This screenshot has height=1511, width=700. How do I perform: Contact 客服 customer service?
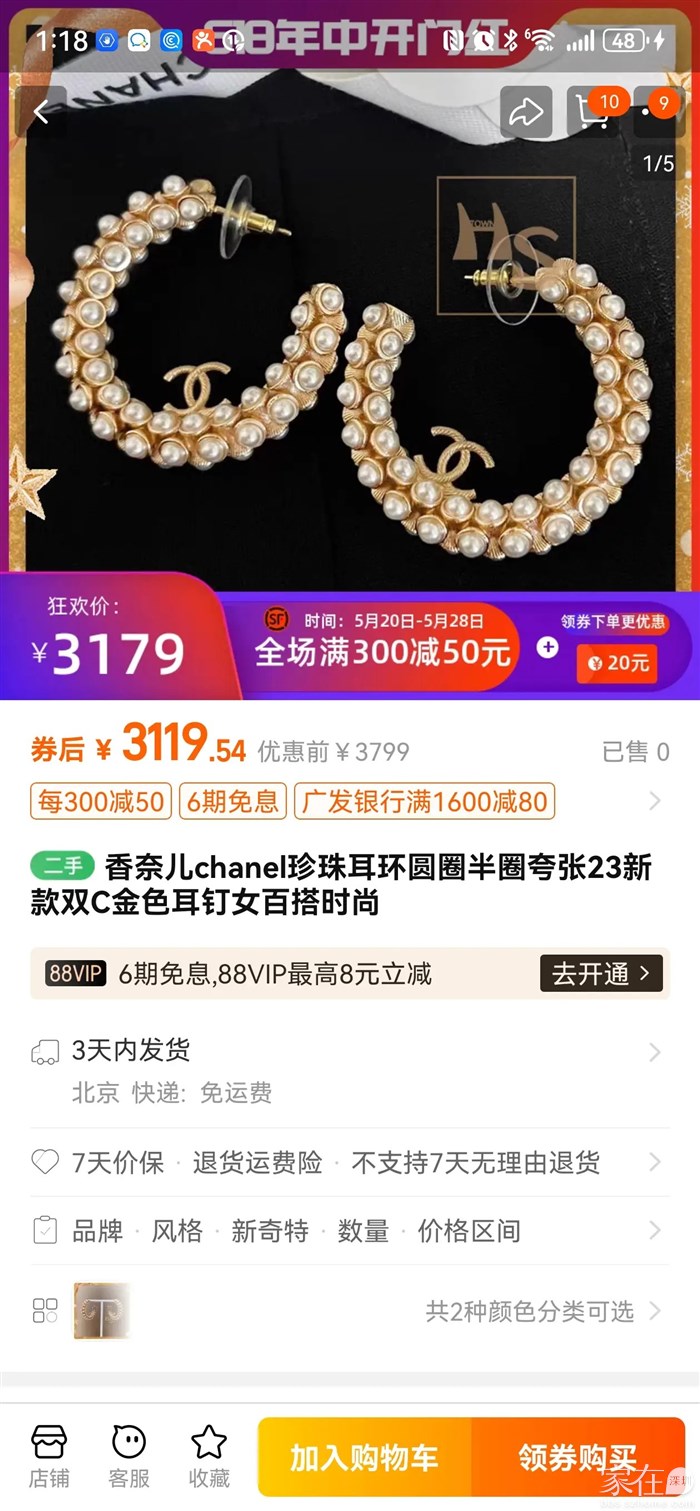(129, 1457)
